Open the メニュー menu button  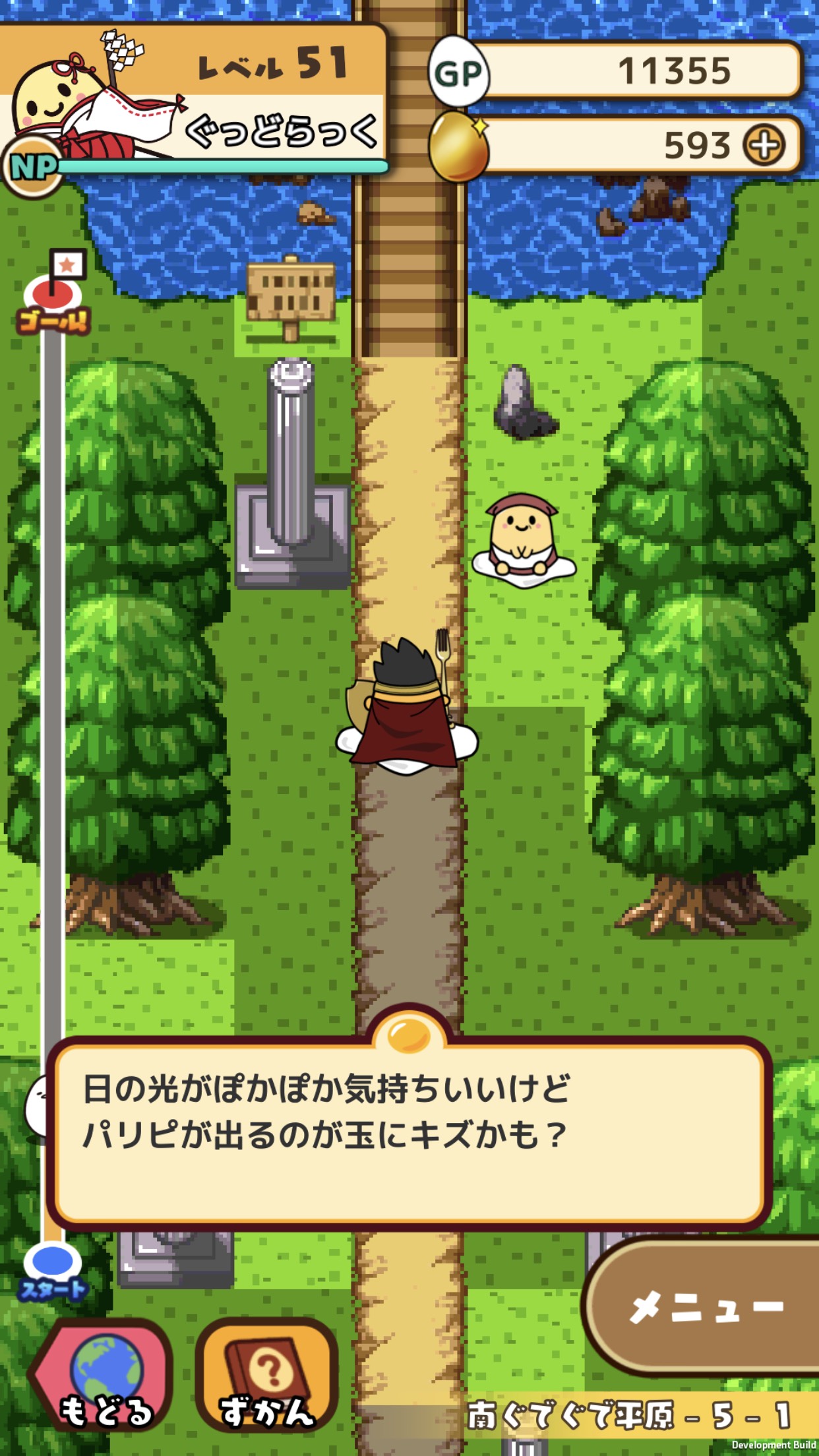(x=706, y=1307)
